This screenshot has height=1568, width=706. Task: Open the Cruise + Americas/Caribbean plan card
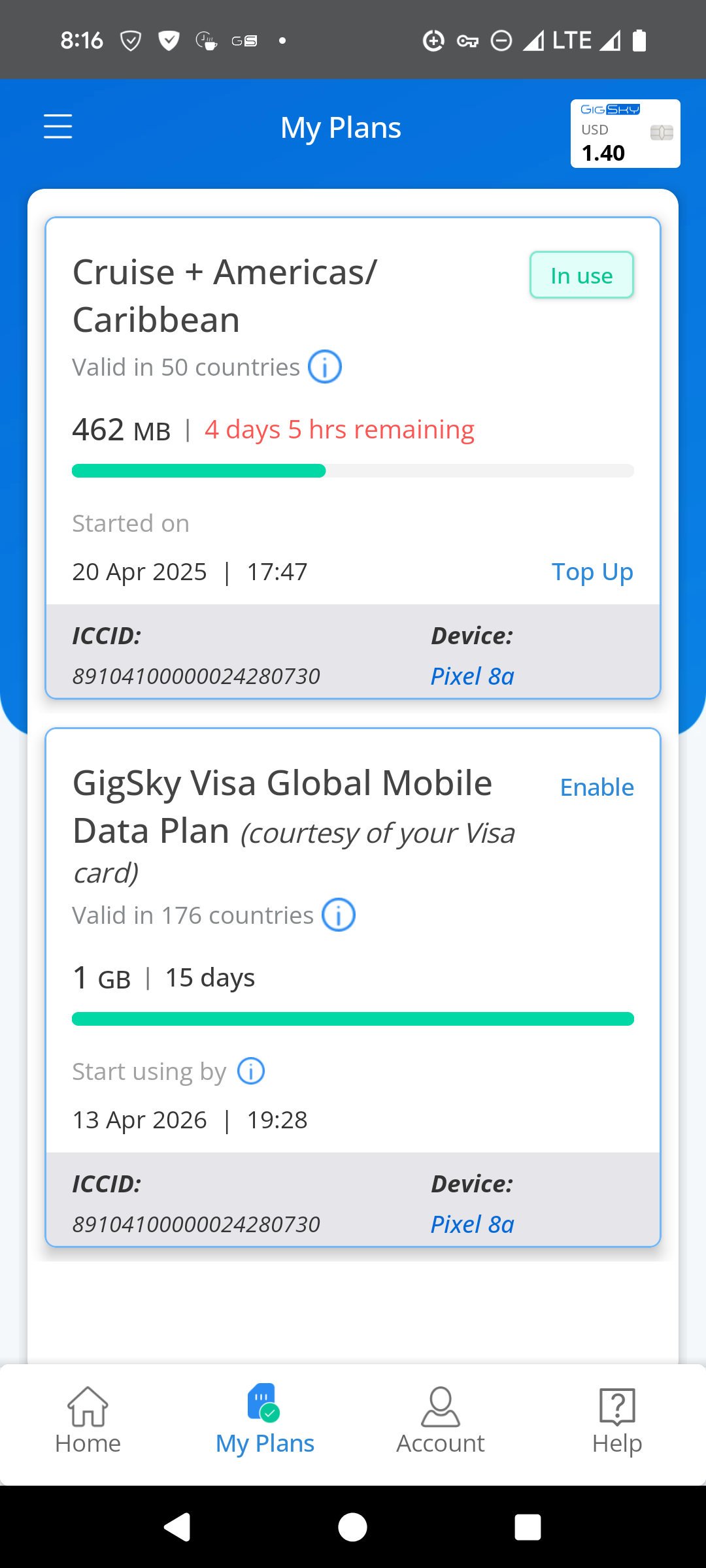(353, 458)
